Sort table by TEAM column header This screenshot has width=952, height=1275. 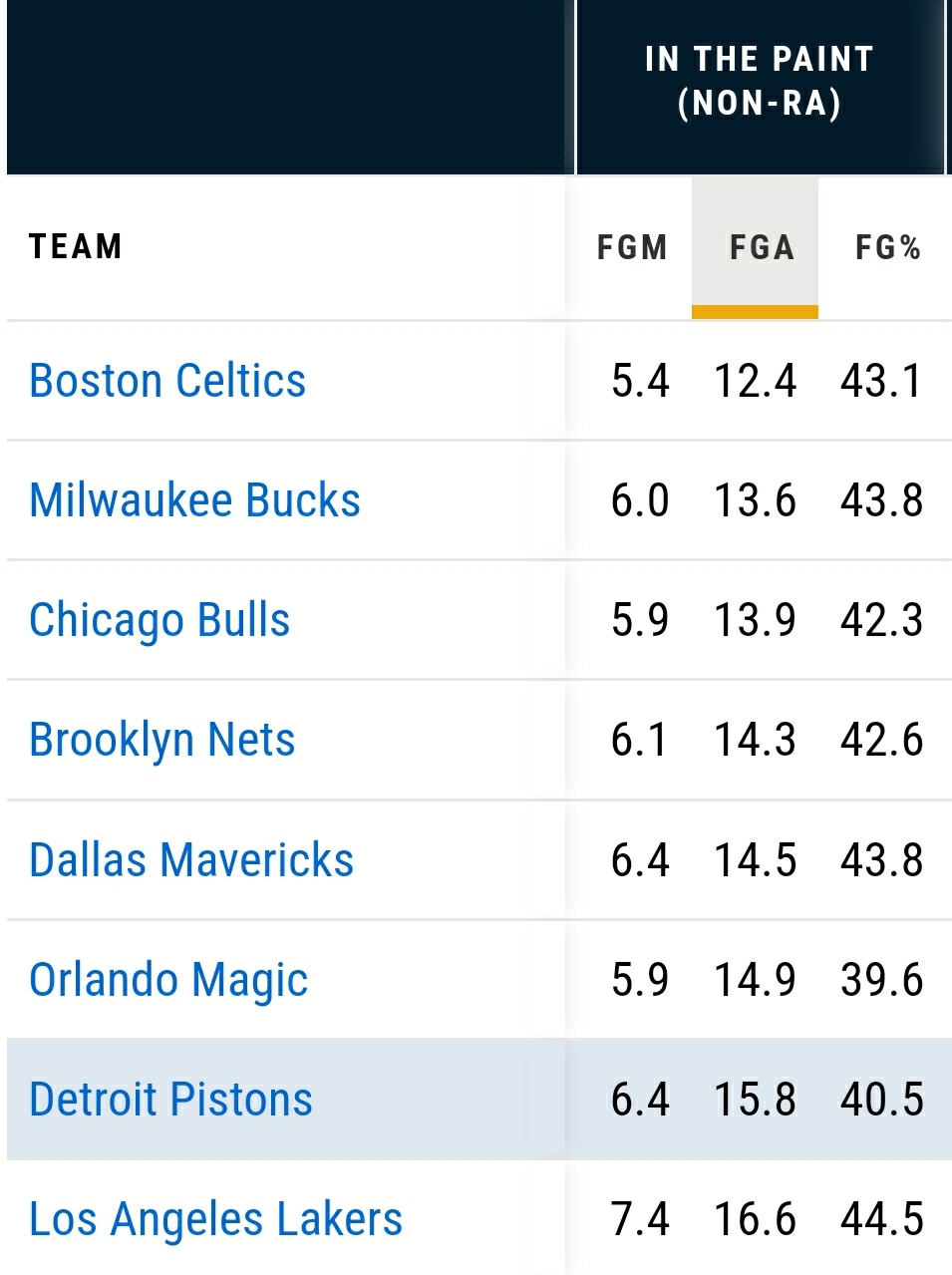(x=76, y=246)
